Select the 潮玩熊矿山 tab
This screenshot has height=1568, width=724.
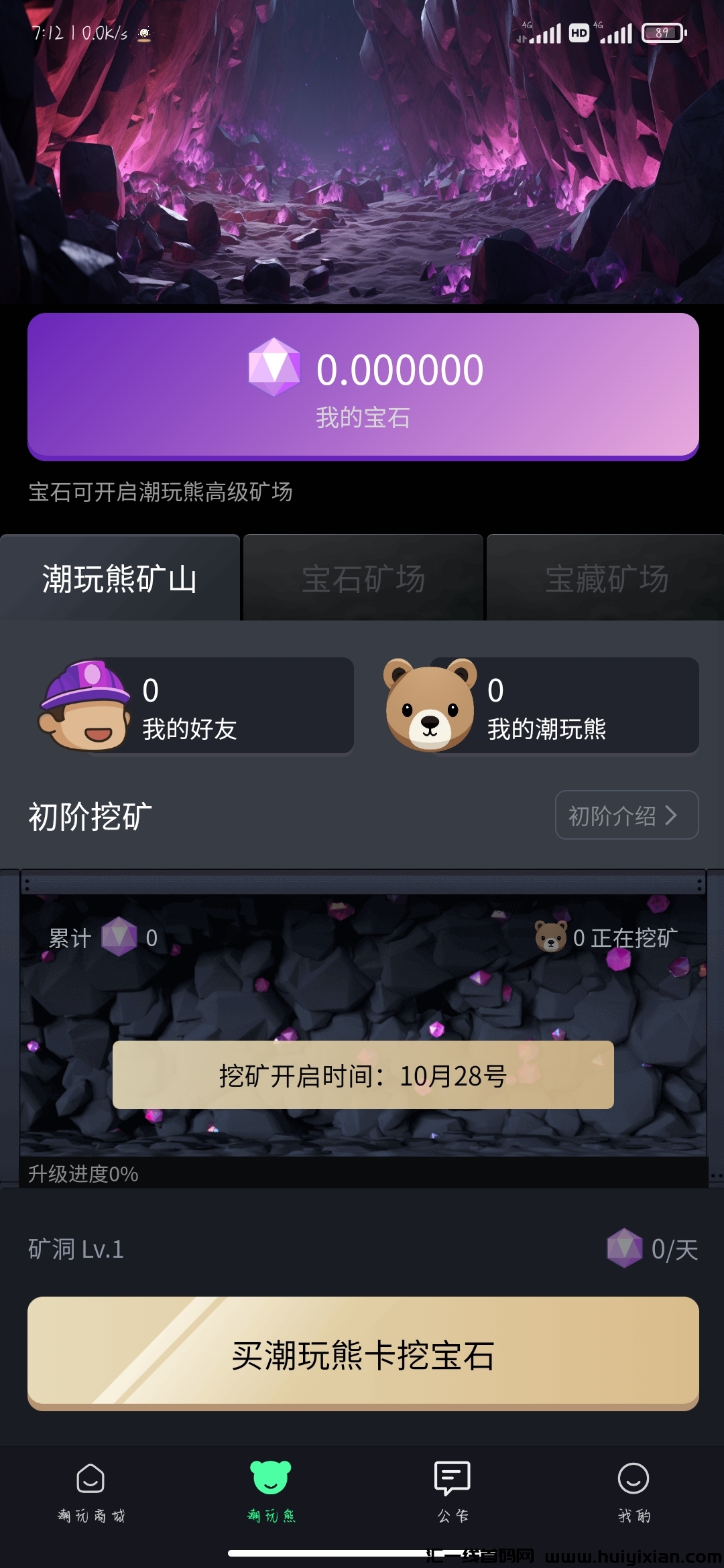[x=120, y=578]
